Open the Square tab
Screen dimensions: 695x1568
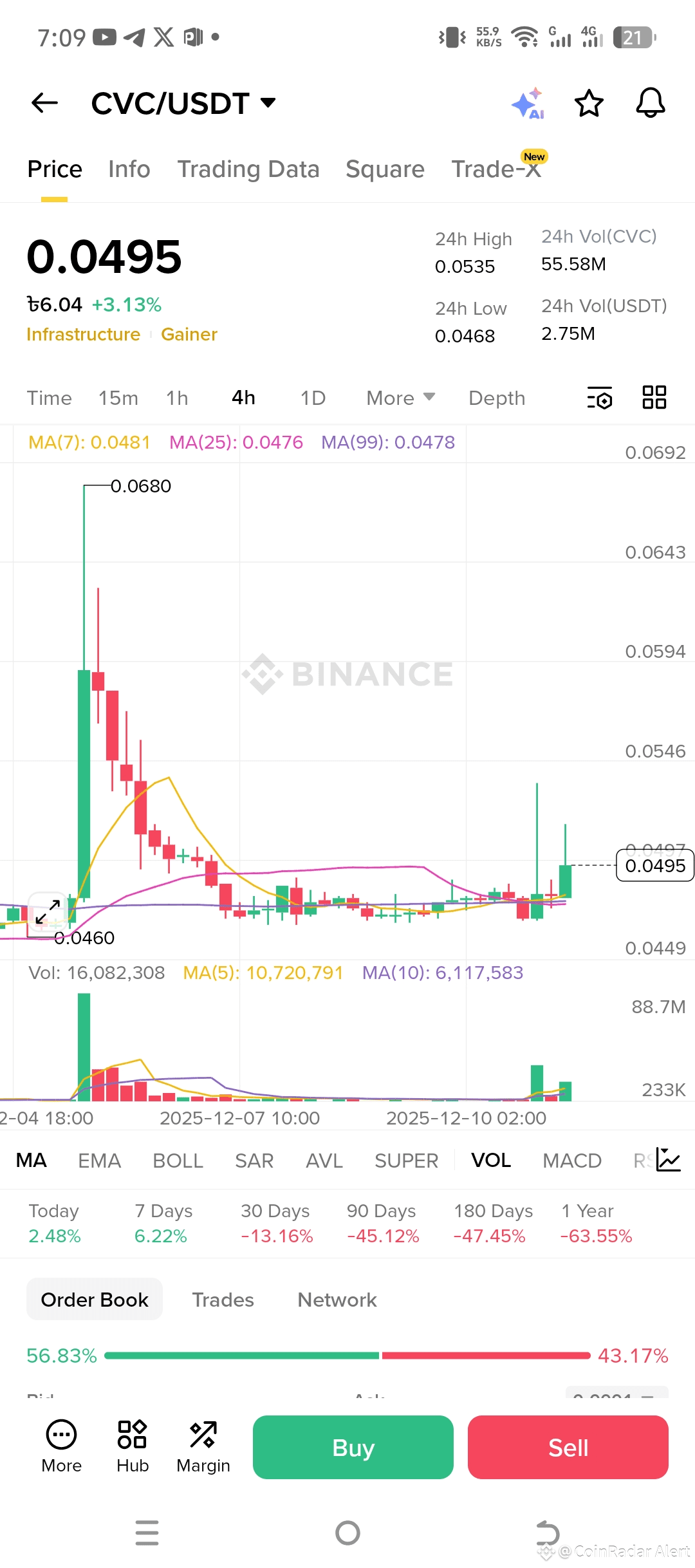click(x=385, y=169)
